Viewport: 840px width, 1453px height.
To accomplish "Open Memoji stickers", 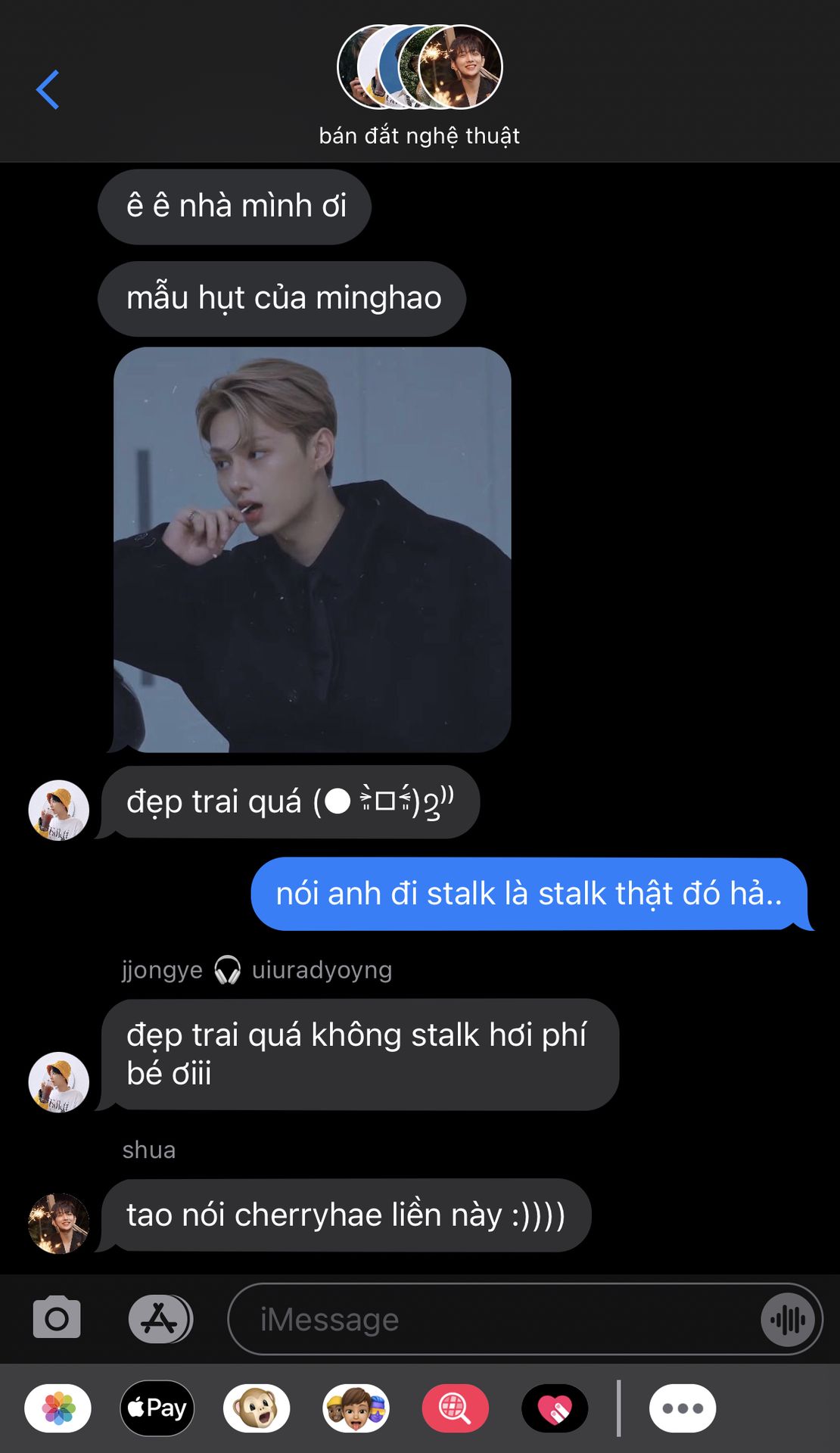I will click(x=356, y=1408).
